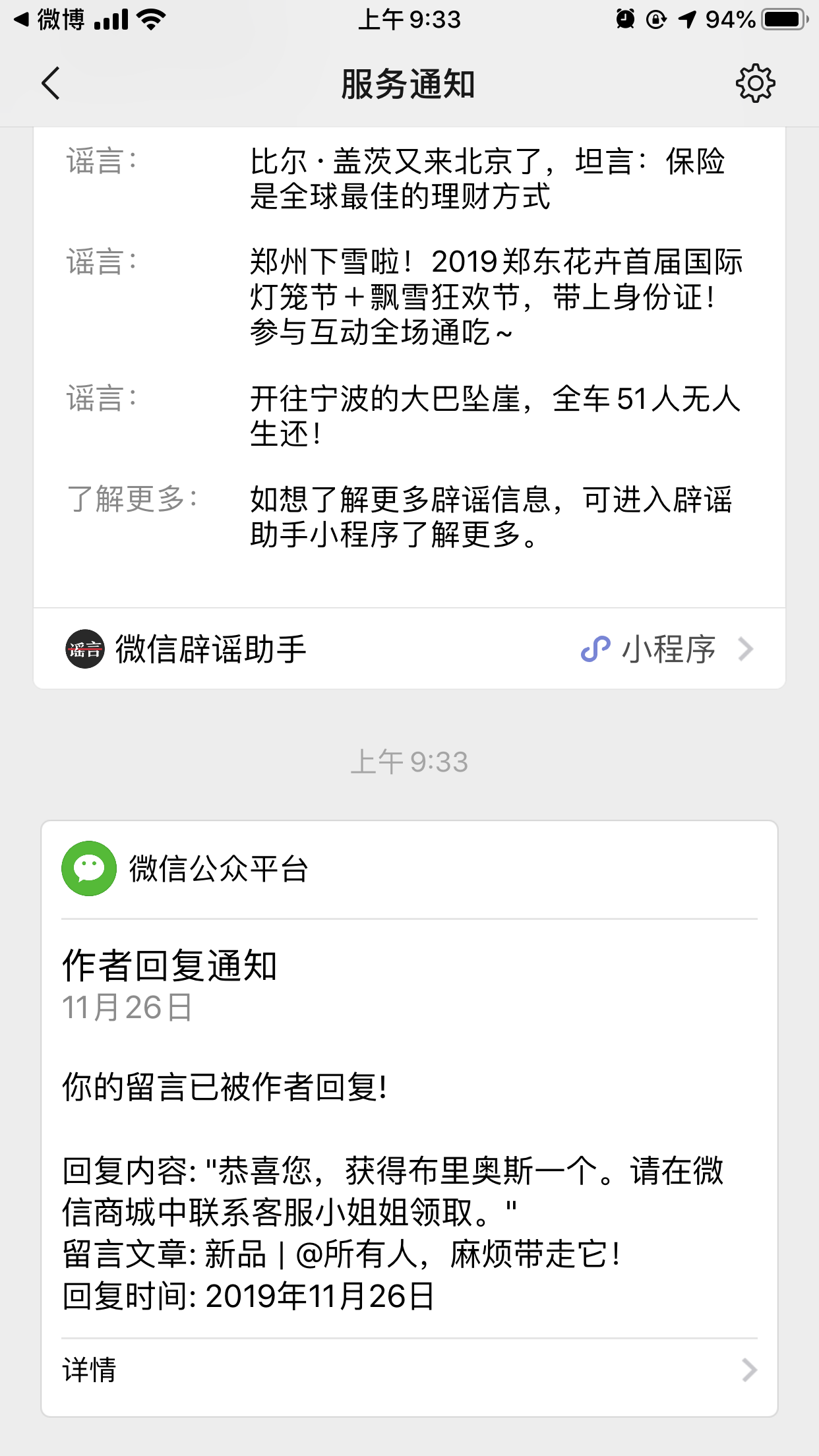Open the 微信辟谣助手 mini program
This screenshot has width=819, height=1456.
click(x=409, y=650)
